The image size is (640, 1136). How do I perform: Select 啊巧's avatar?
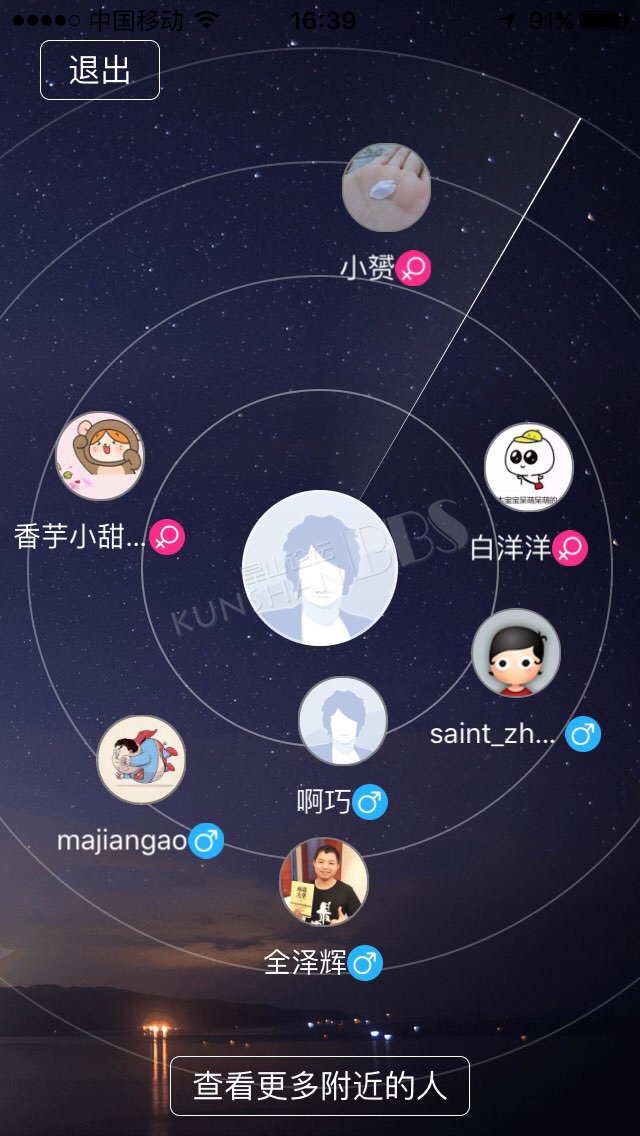point(343,721)
